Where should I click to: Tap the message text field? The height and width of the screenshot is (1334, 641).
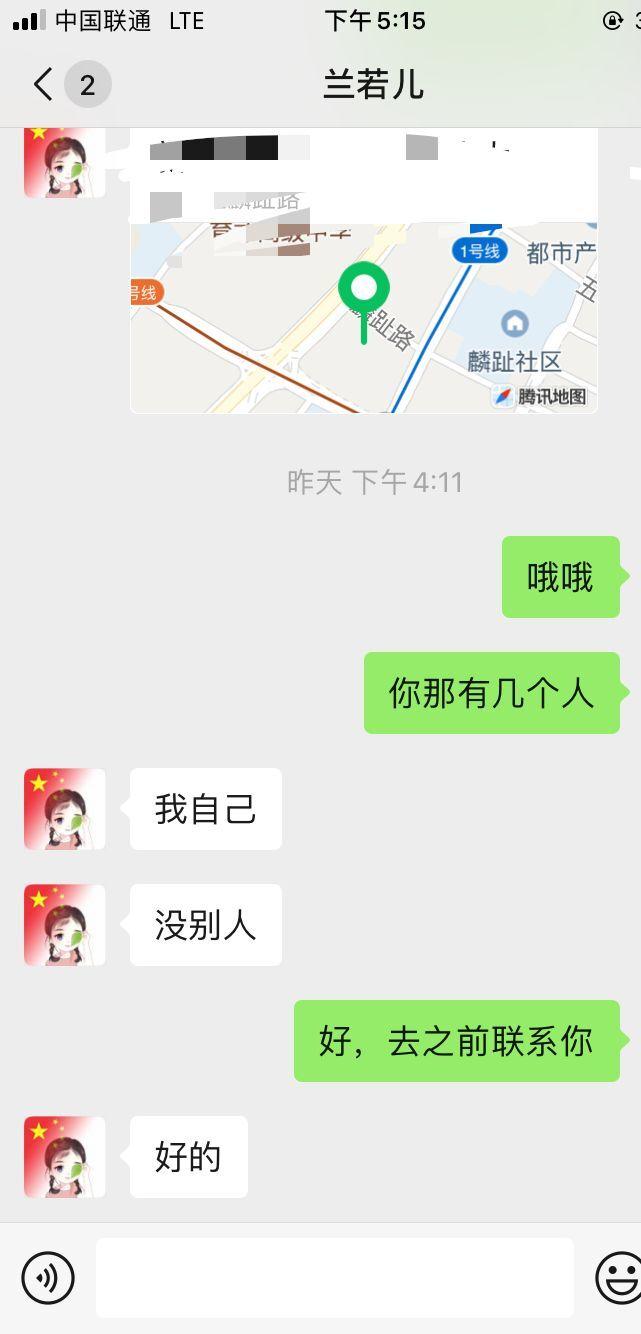(x=334, y=1277)
